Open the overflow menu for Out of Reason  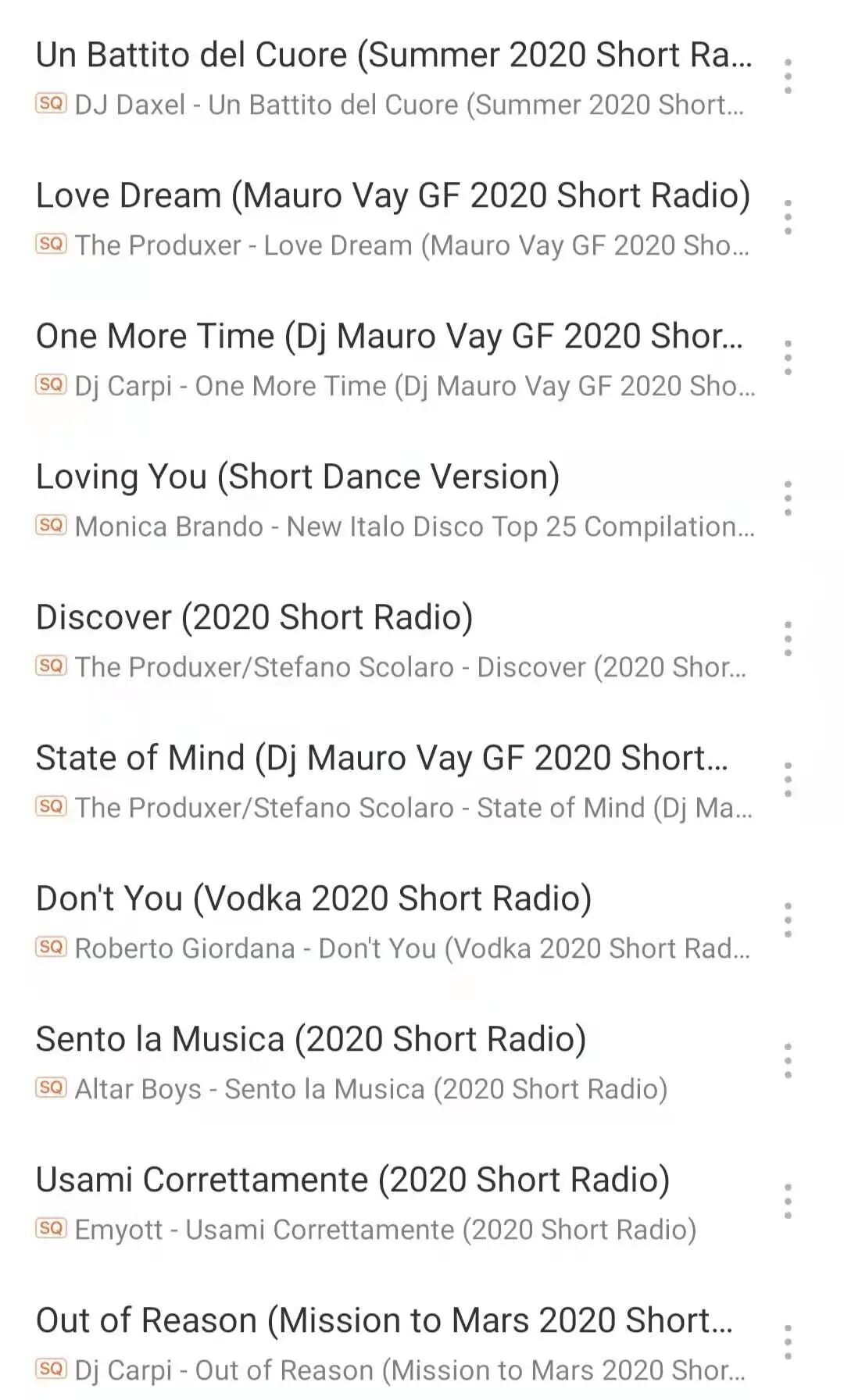coord(788,1342)
